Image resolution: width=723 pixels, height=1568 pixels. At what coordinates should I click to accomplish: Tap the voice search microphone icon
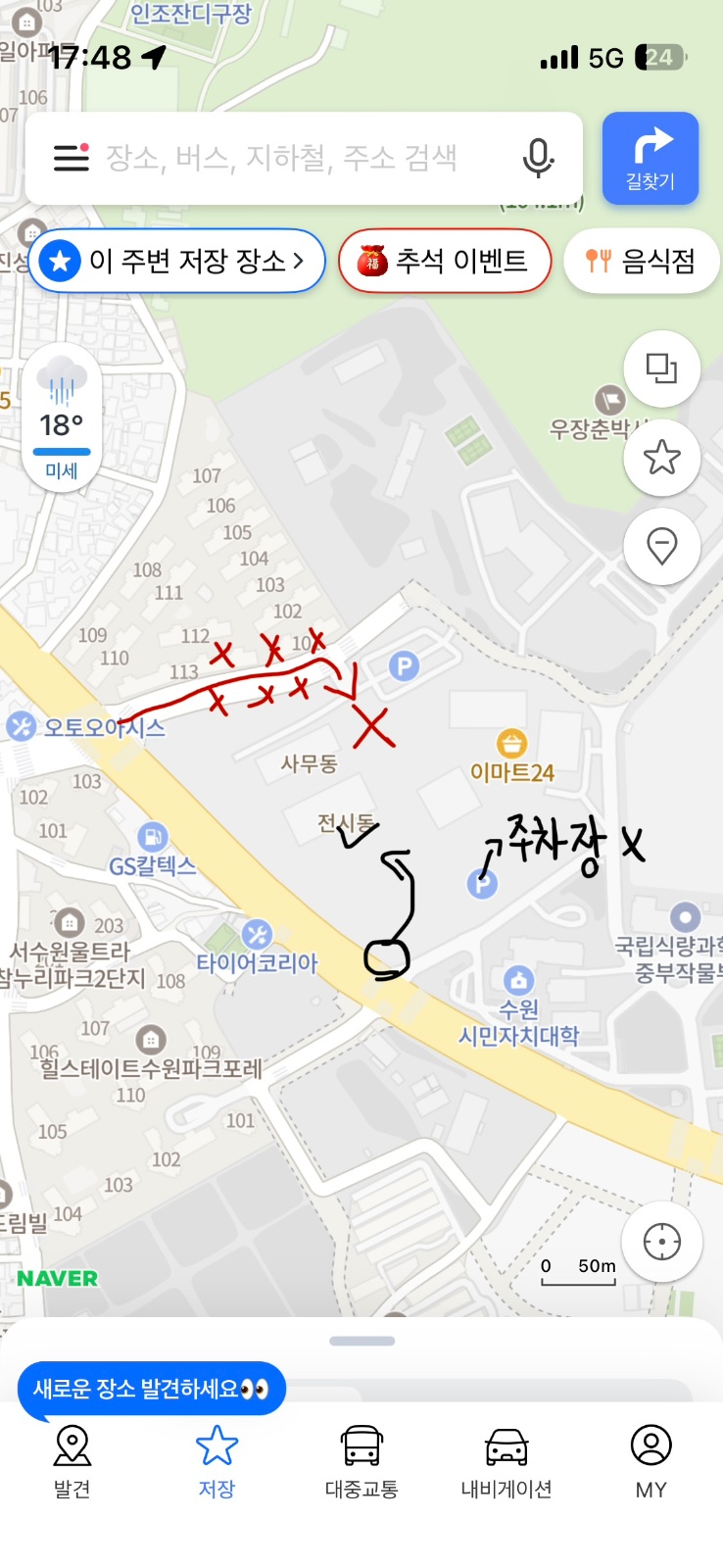coord(537,157)
